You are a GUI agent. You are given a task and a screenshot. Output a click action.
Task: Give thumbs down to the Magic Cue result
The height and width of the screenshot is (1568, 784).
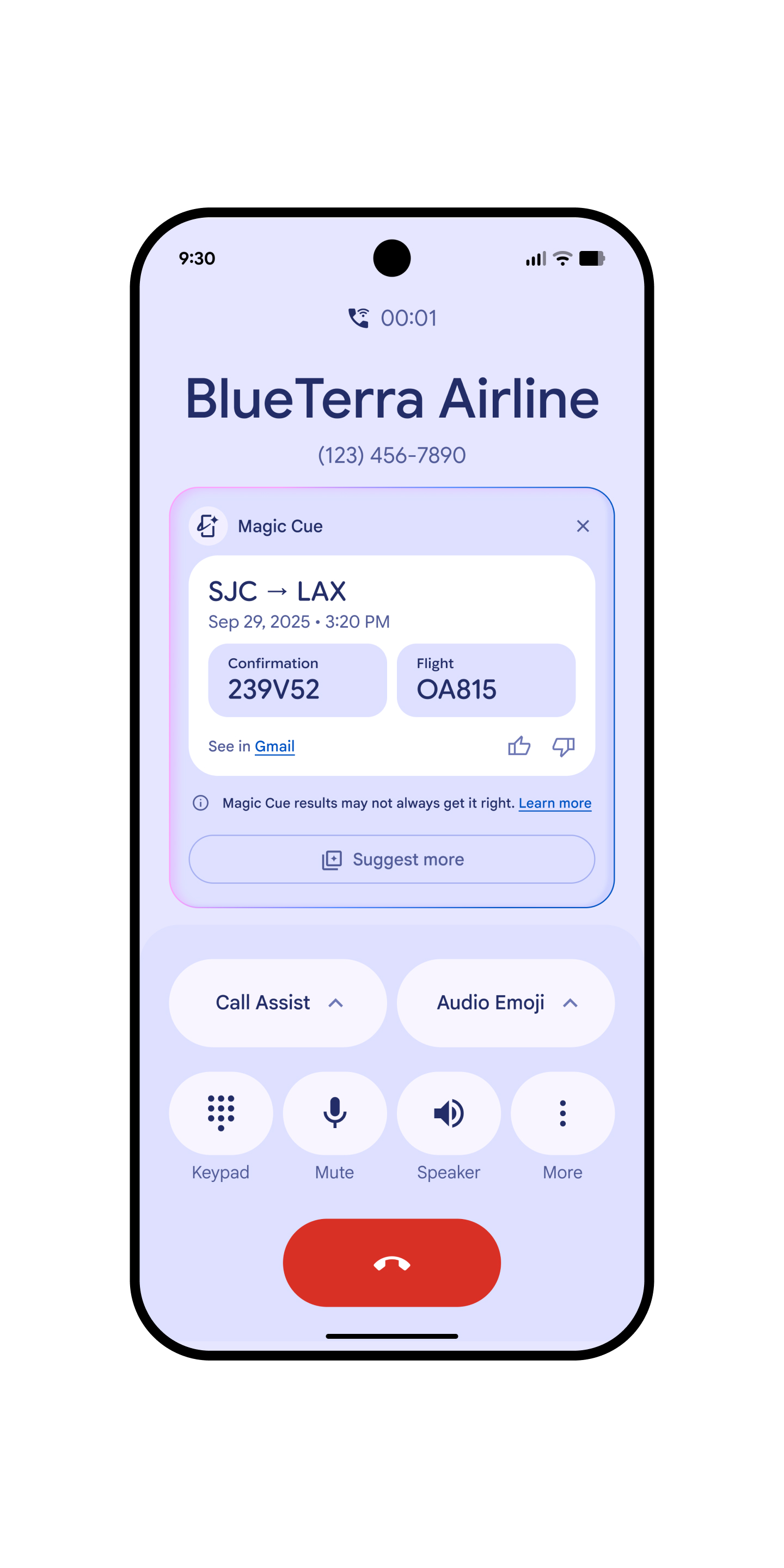[563, 746]
